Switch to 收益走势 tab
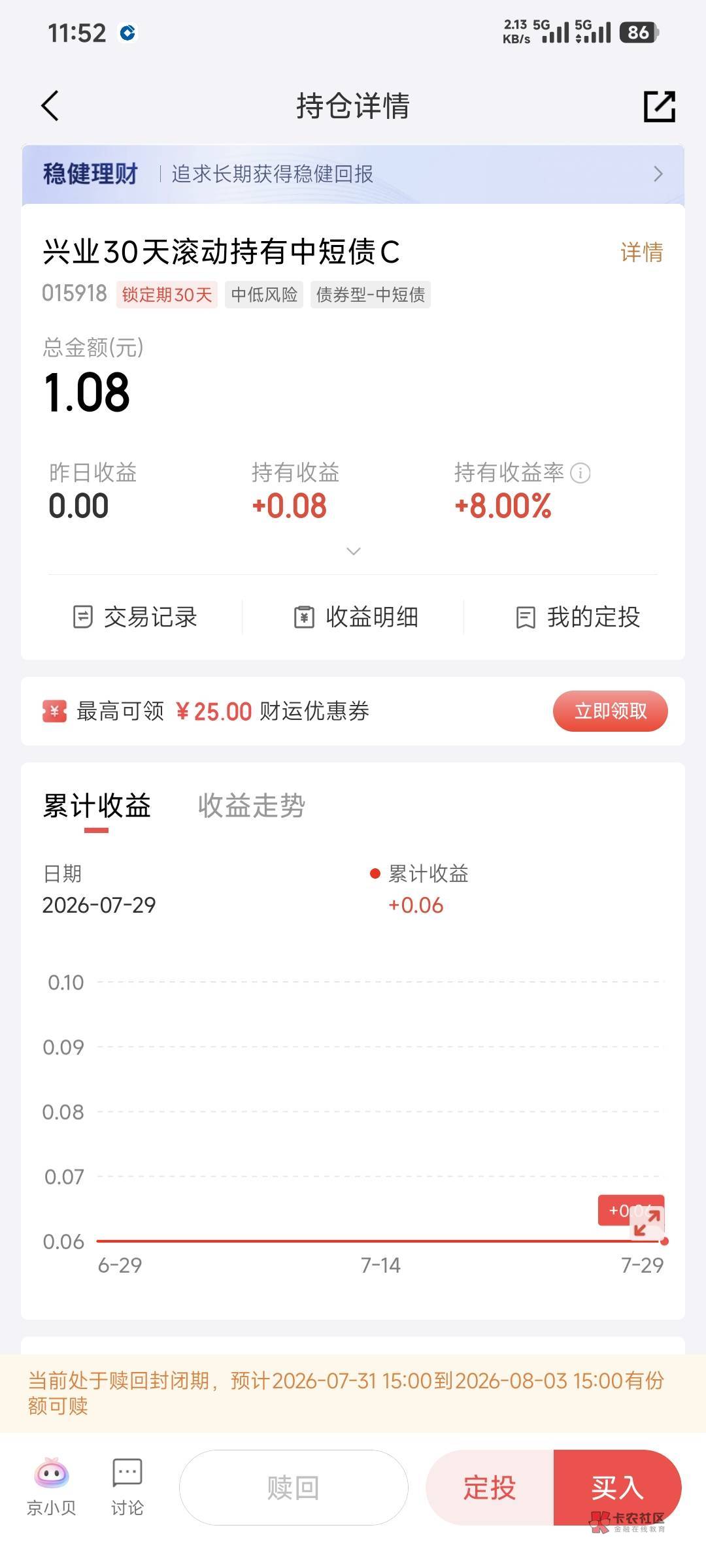 [252, 806]
